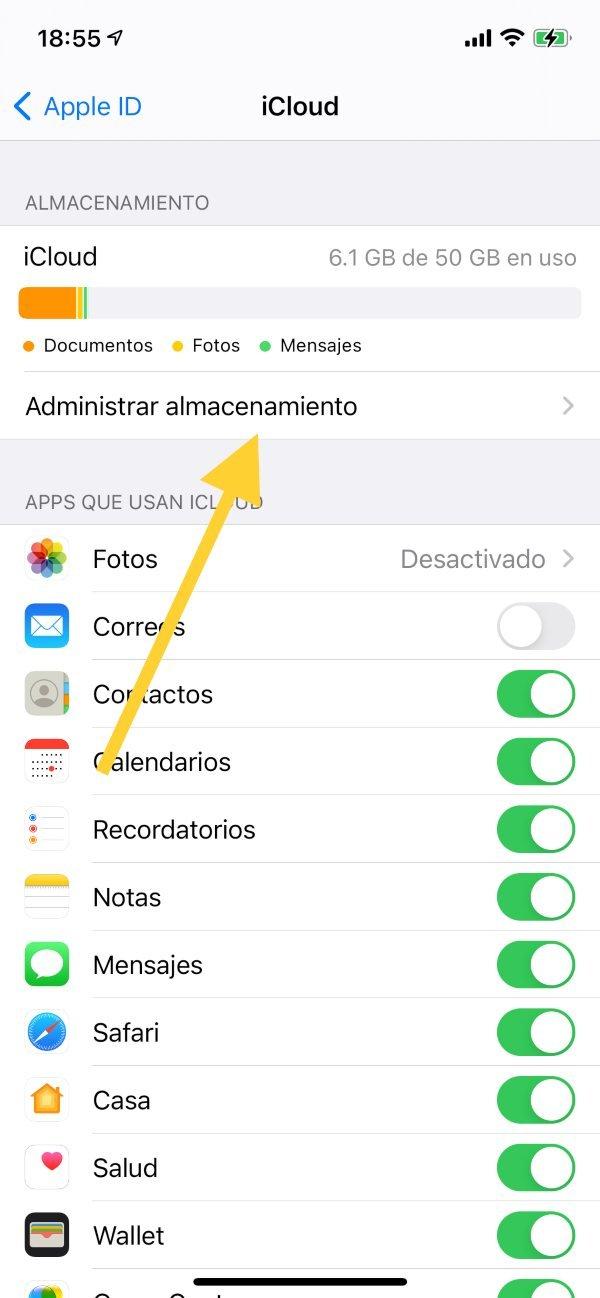
Task: Enable the Correos toggle
Action: point(536,627)
